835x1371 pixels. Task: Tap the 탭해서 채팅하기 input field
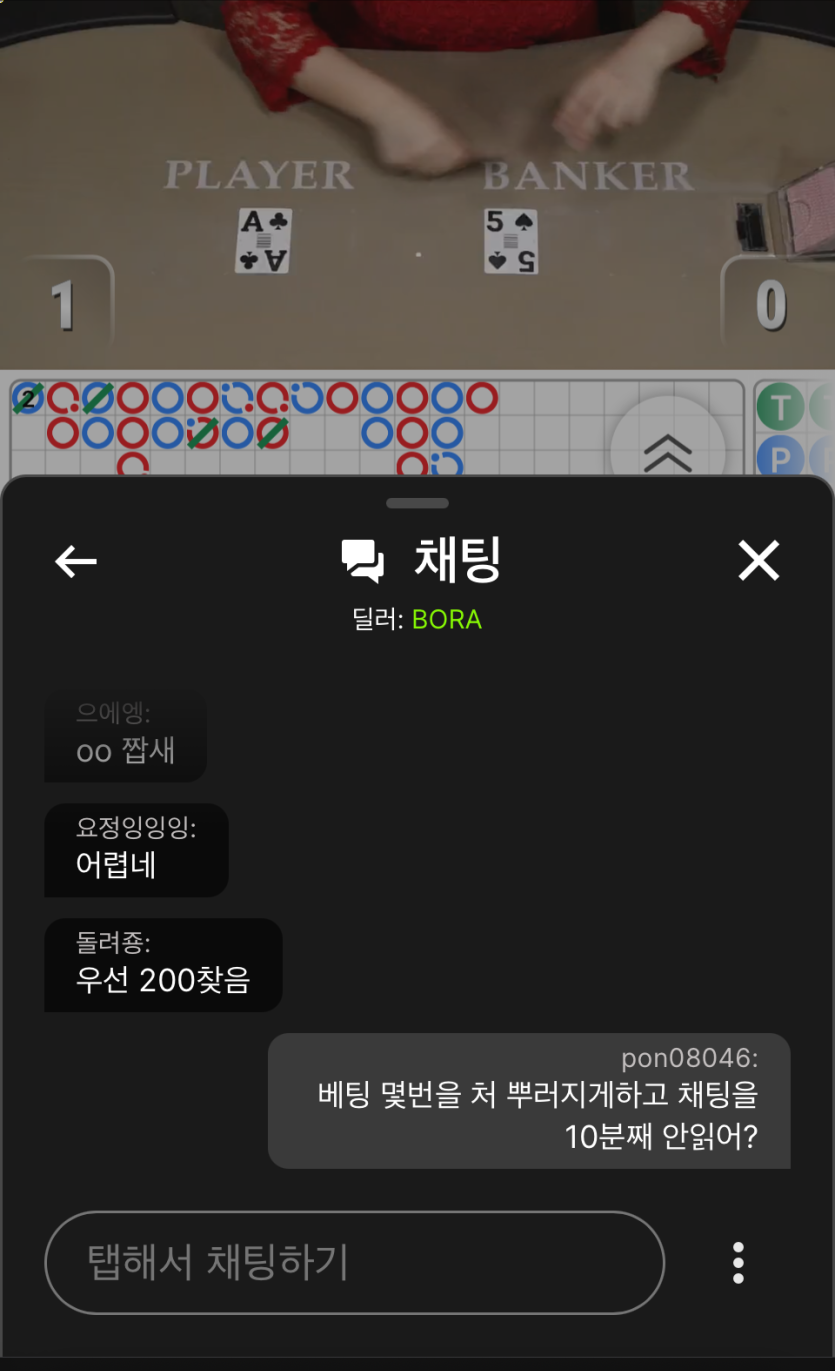point(354,1263)
